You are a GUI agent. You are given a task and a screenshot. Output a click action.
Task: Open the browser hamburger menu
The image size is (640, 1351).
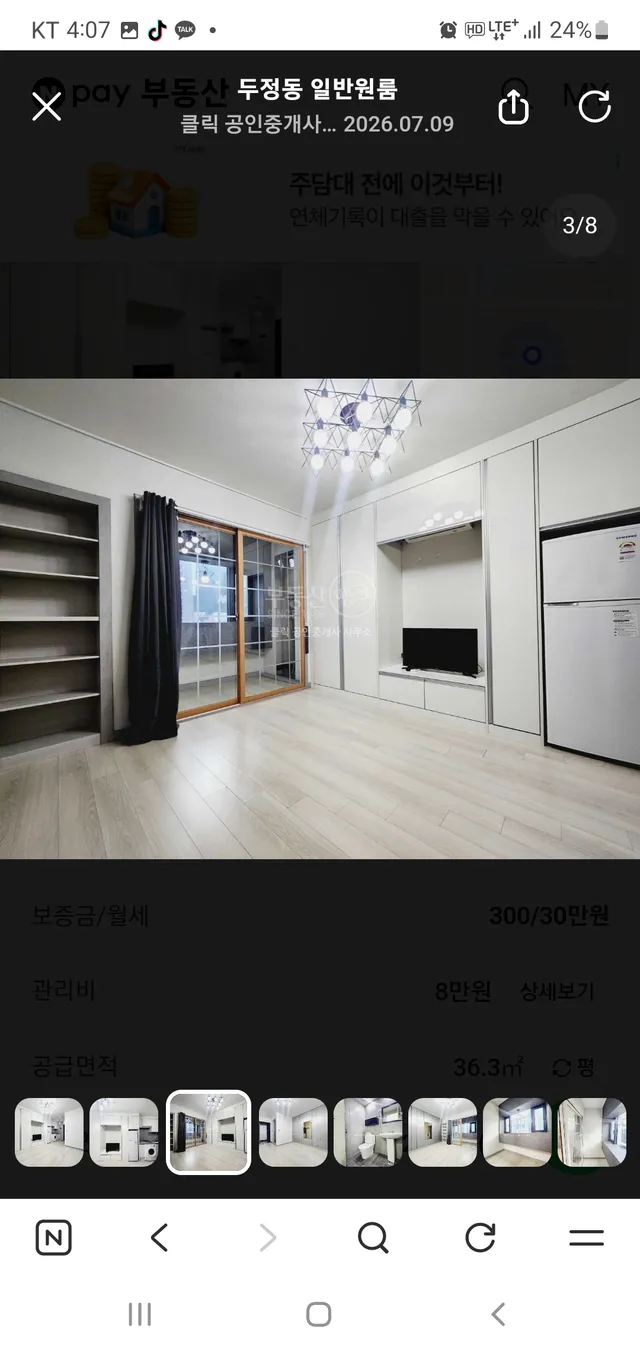coord(587,1238)
